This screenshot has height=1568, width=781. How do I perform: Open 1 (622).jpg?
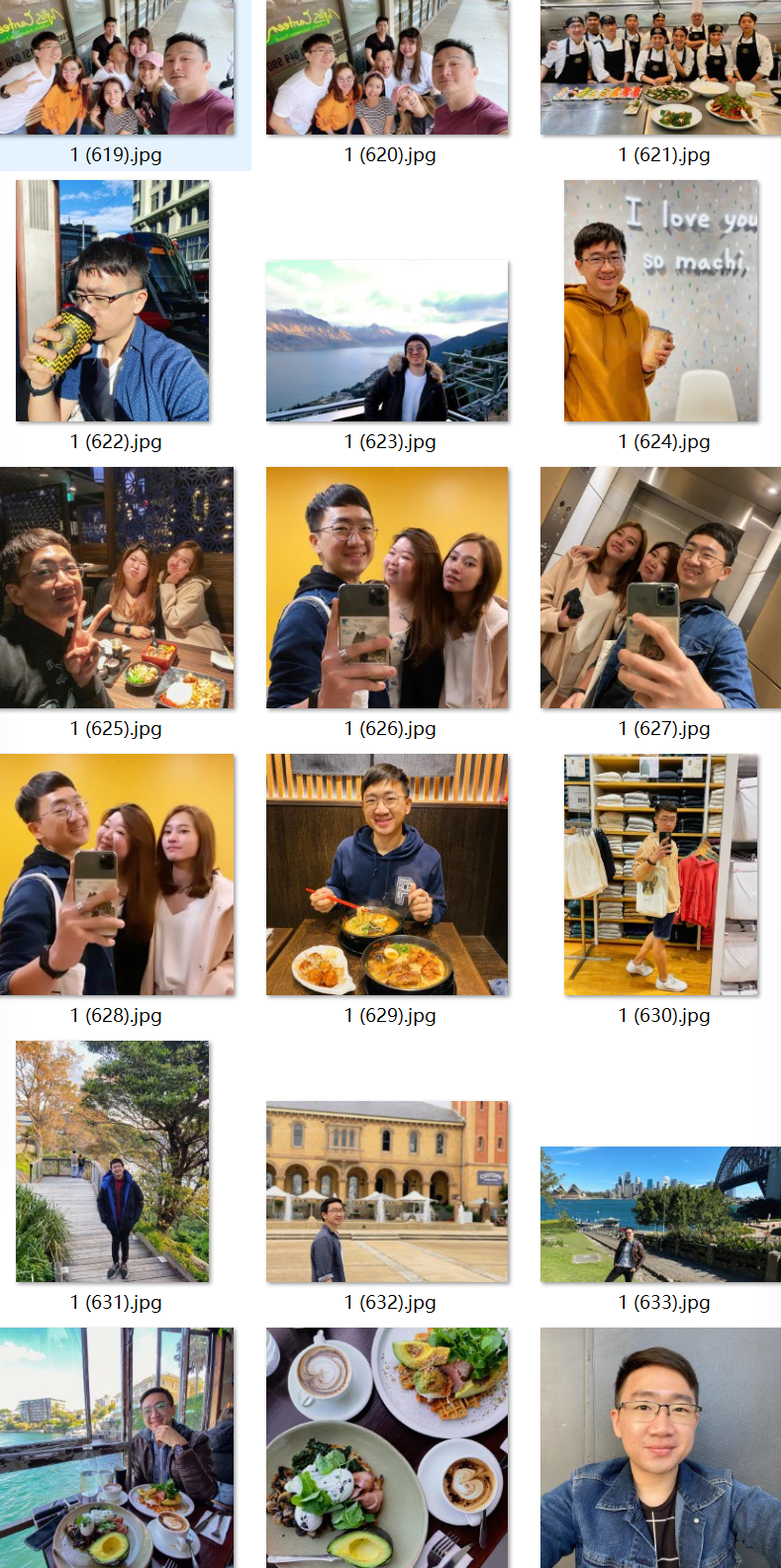coord(113,301)
